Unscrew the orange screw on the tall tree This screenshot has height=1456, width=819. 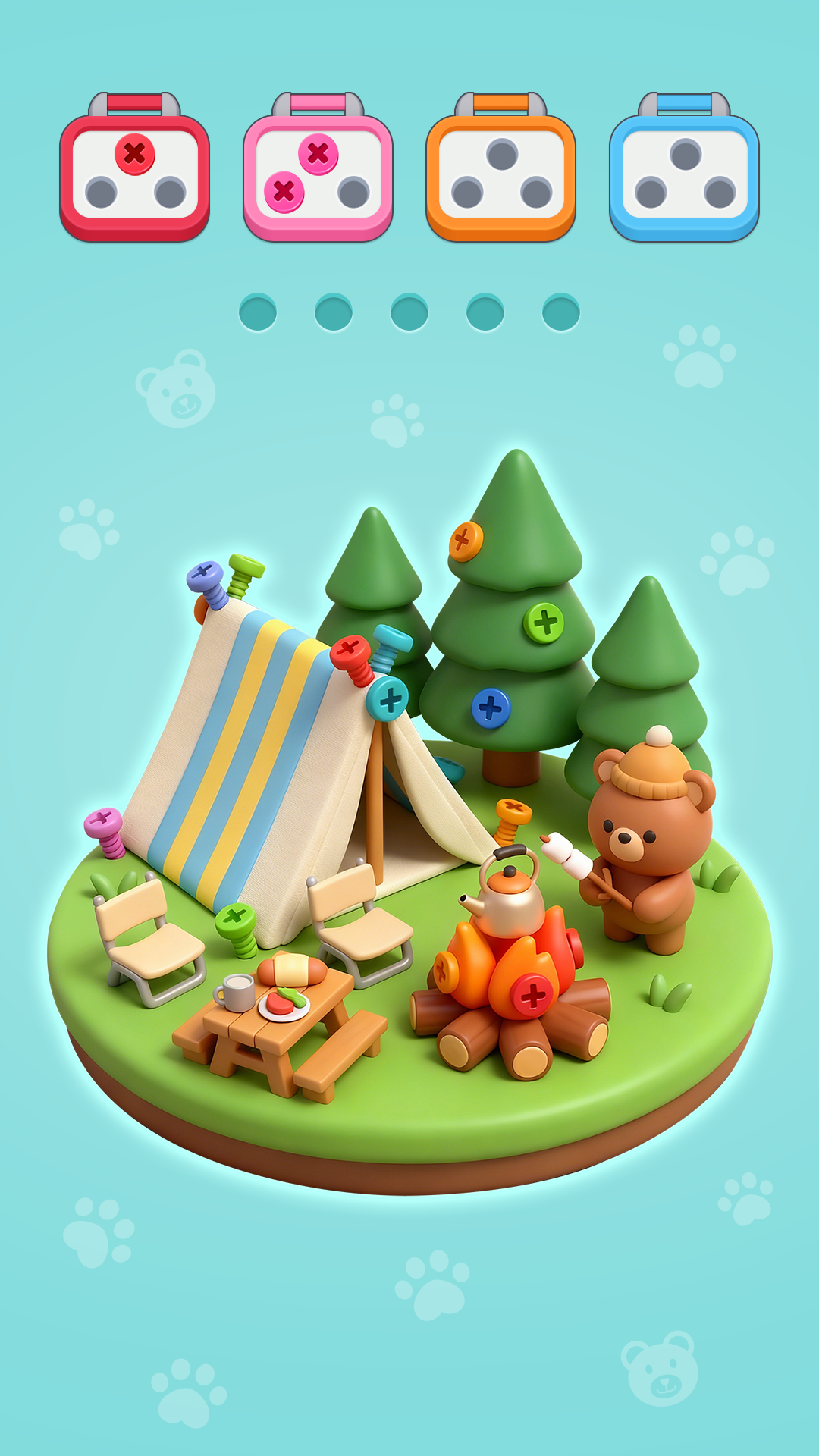466,541
